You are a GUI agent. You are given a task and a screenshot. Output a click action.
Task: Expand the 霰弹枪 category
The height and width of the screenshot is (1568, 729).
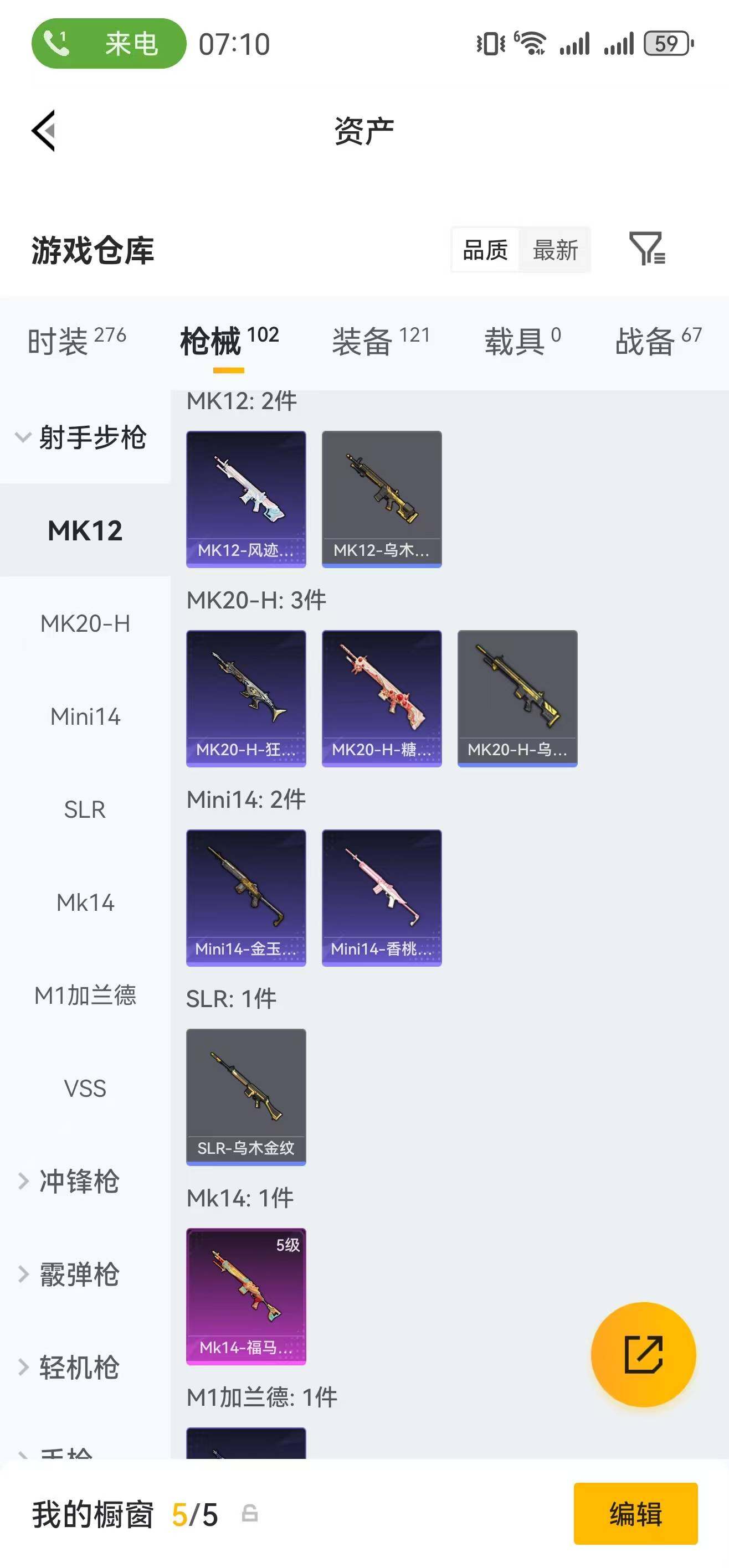pyautogui.click(x=78, y=1273)
